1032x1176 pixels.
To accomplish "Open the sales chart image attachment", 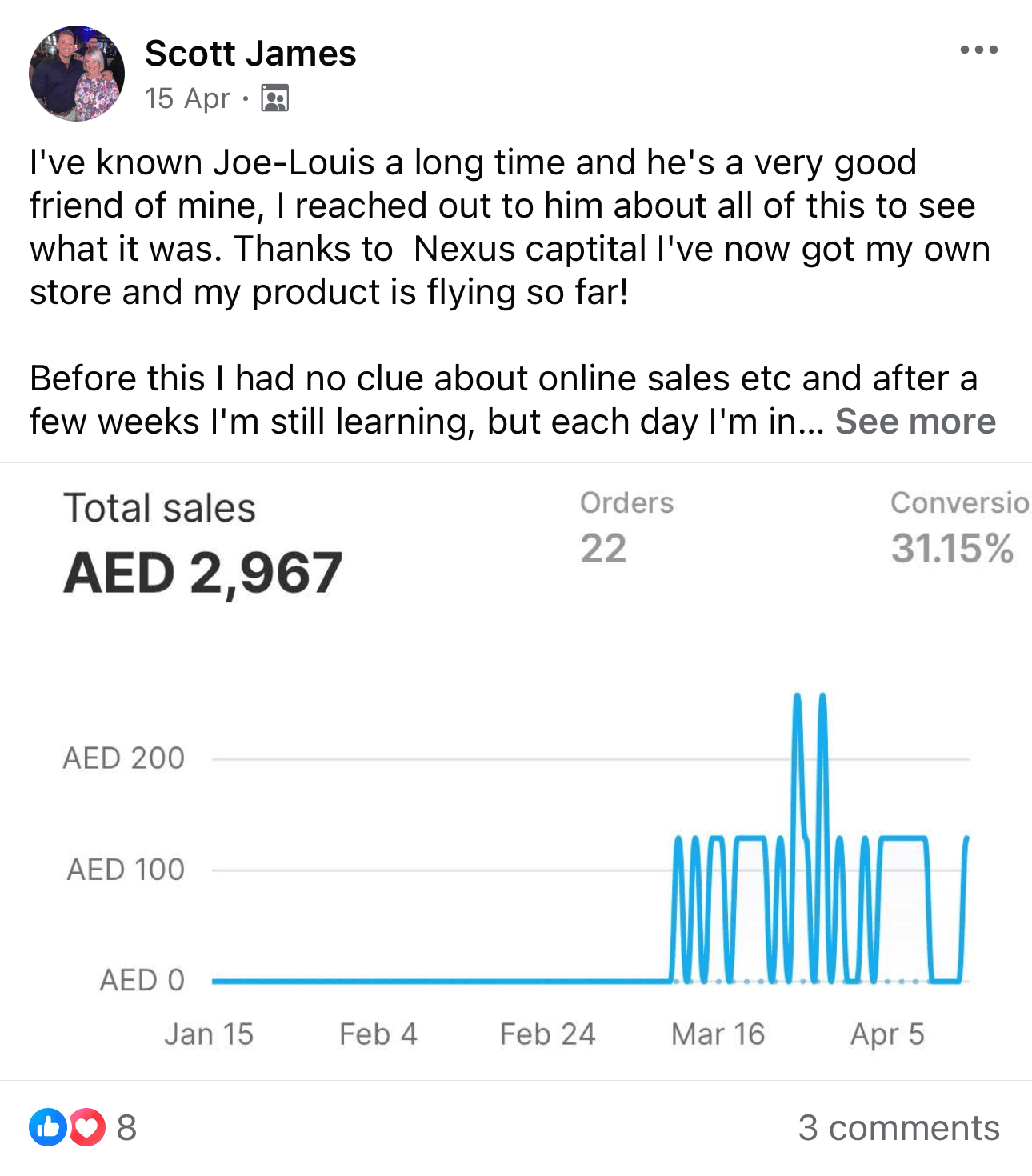I will pos(516,772).
